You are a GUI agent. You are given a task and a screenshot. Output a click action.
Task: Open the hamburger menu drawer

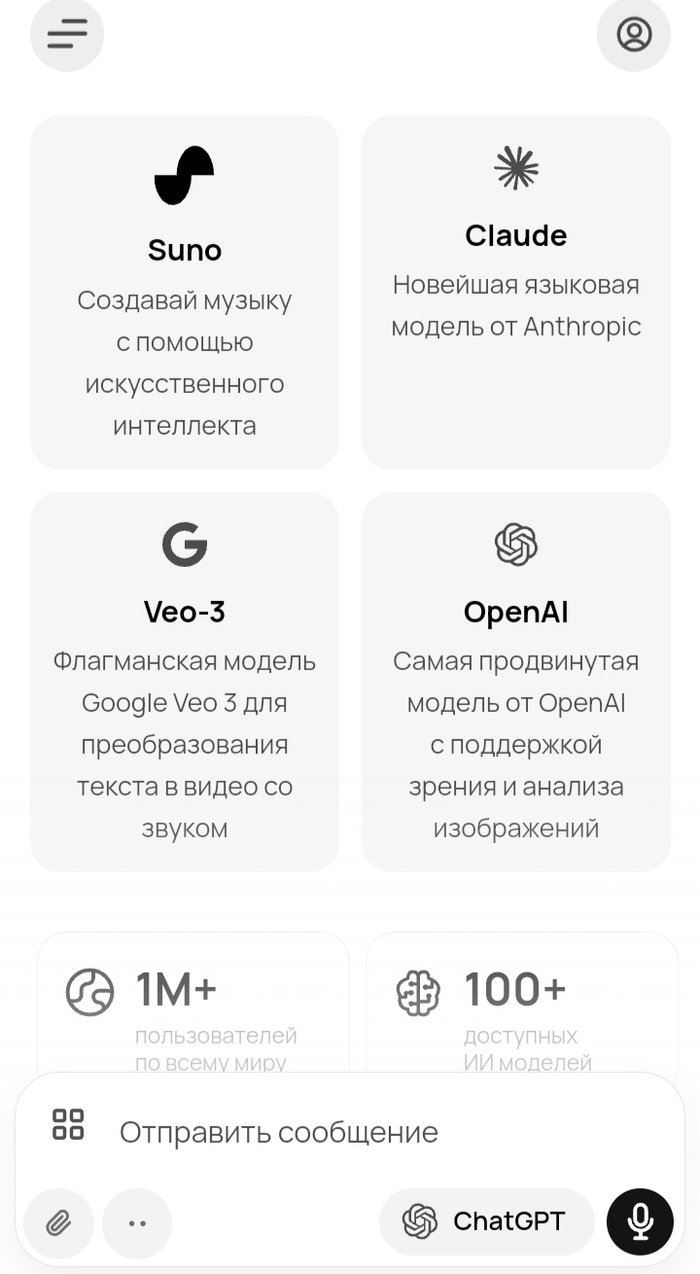(x=67, y=35)
